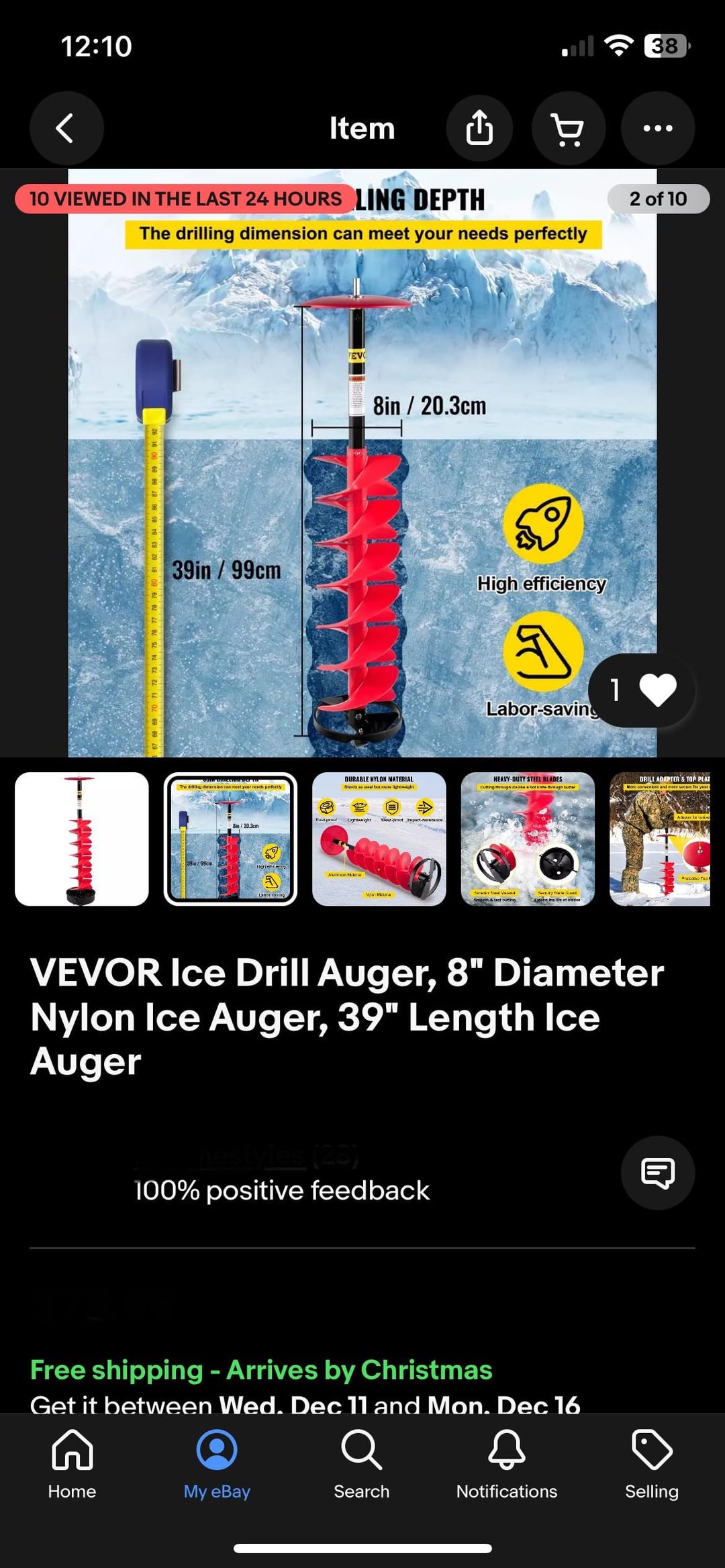Select the first thumbnail of red auger
This screenshot has height=1568, width=725.
[x=82, y=839]
